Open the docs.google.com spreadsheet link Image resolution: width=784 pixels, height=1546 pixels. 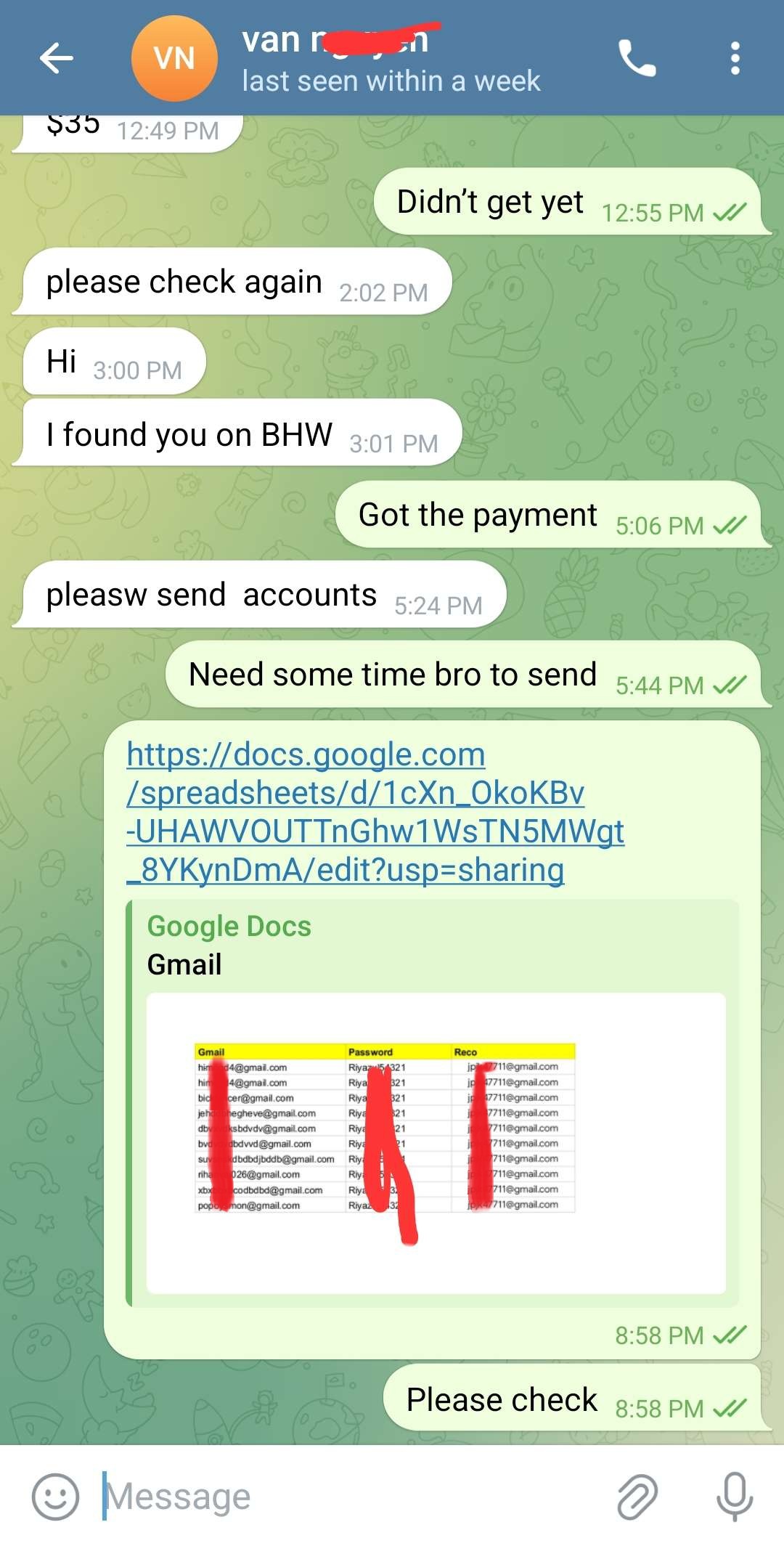(375, 812)
